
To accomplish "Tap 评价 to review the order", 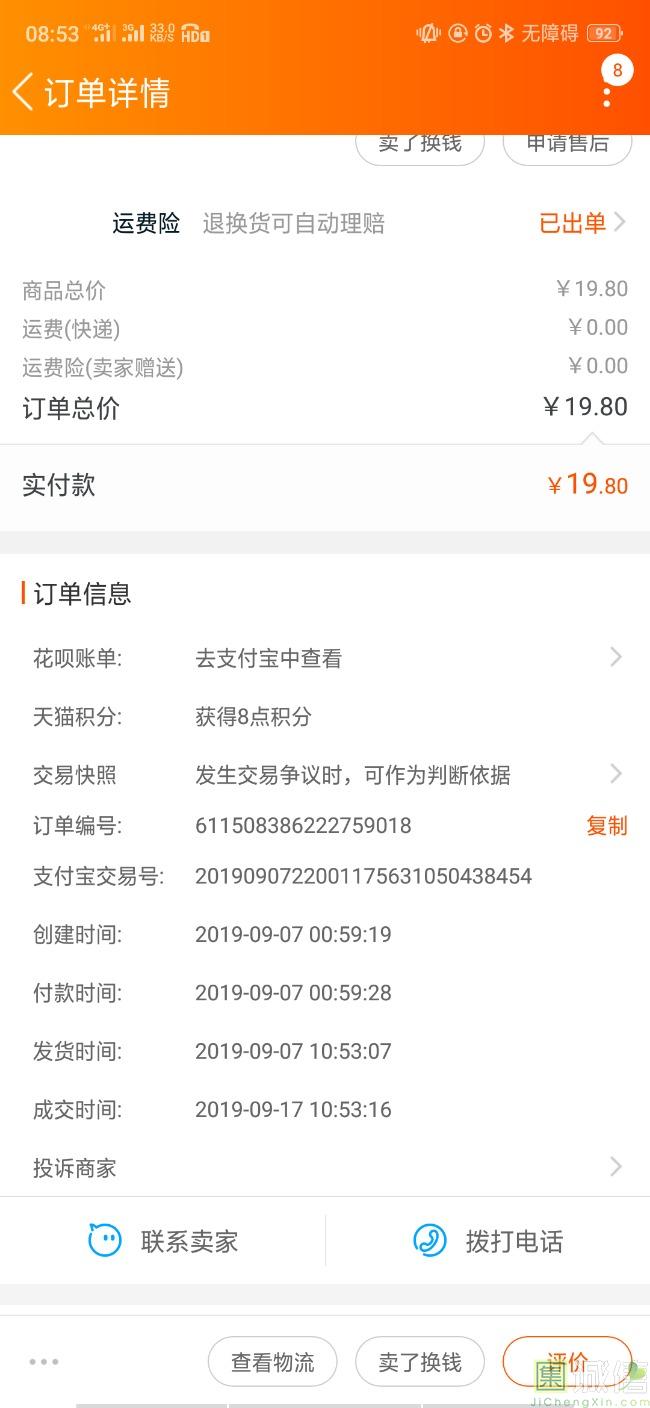I will pyautogui.click(x=566, y=1362).
